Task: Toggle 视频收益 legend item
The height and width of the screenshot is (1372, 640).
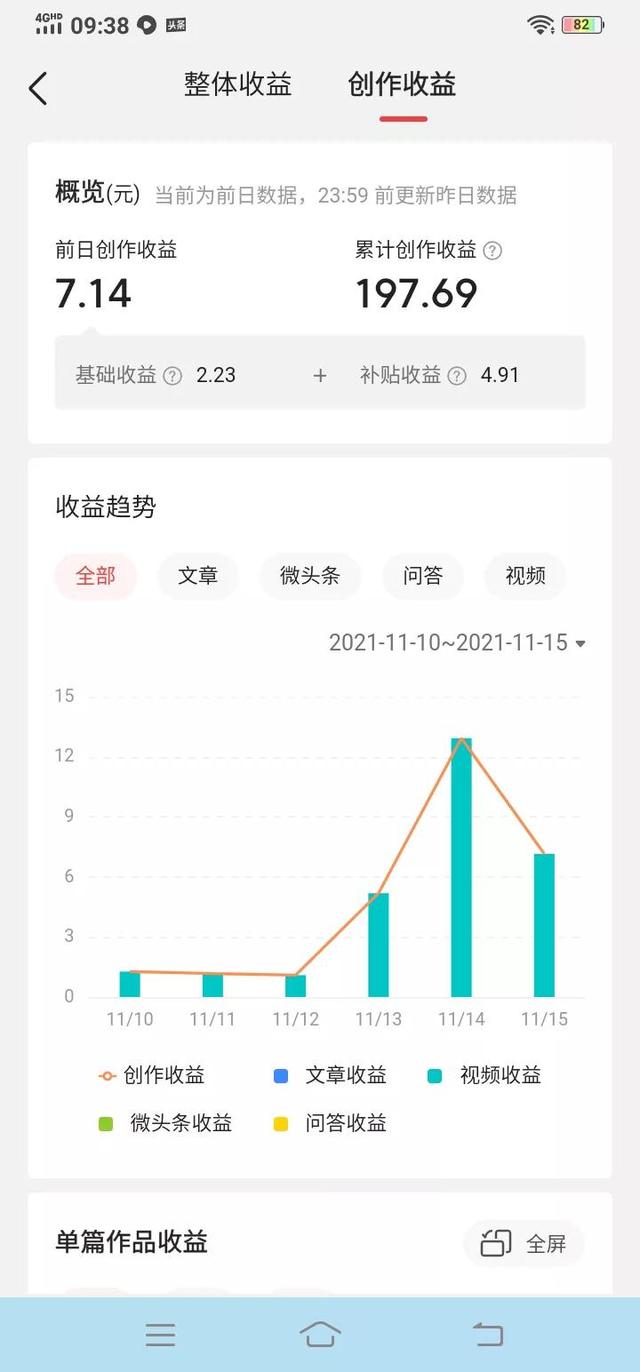Action: click(x=485, y=1076)
